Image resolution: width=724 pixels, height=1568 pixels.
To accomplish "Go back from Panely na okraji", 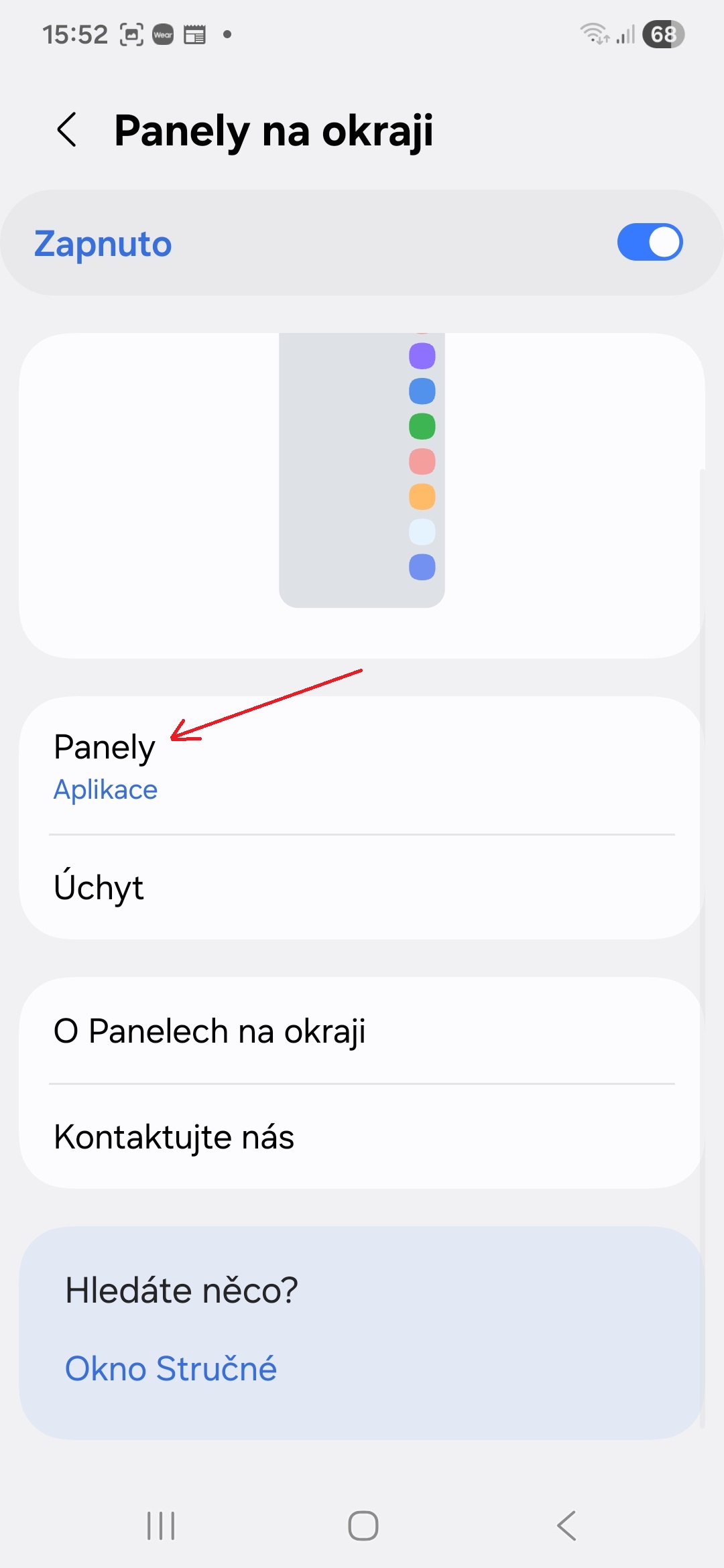I will (67, 130).
